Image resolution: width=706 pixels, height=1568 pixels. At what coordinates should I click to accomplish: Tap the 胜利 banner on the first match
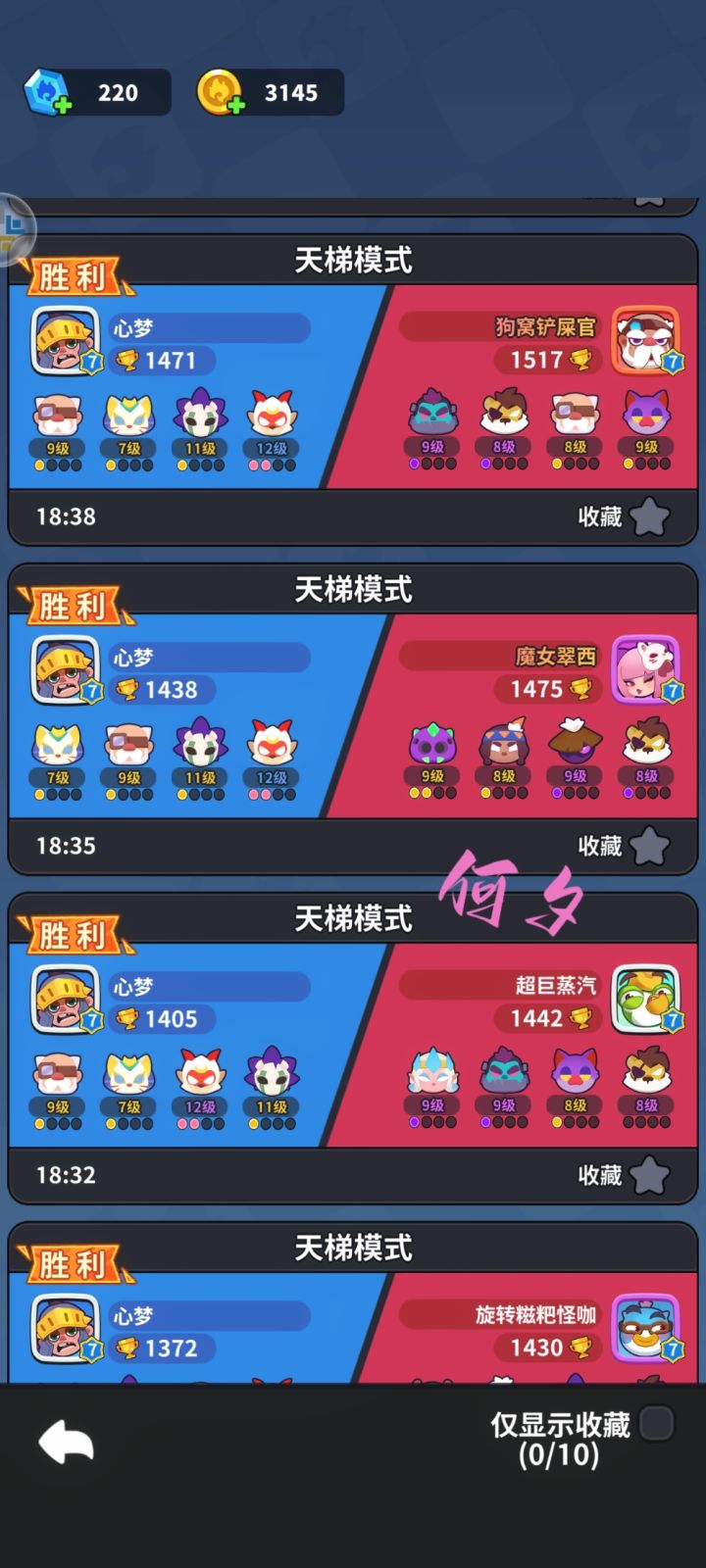75,277
